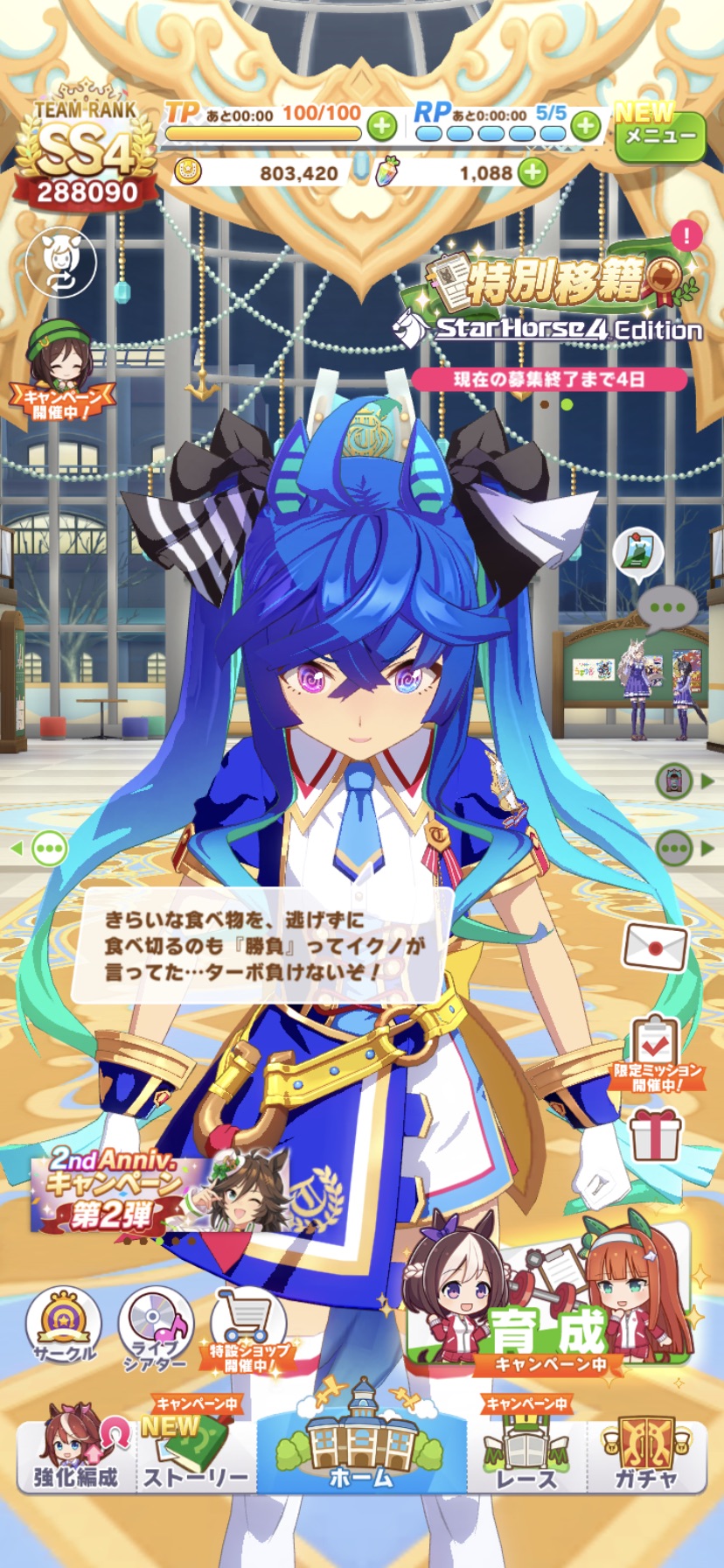The image size is (724, 1568).
Task: Open 限定ミッション missions
Action: 656,1054
